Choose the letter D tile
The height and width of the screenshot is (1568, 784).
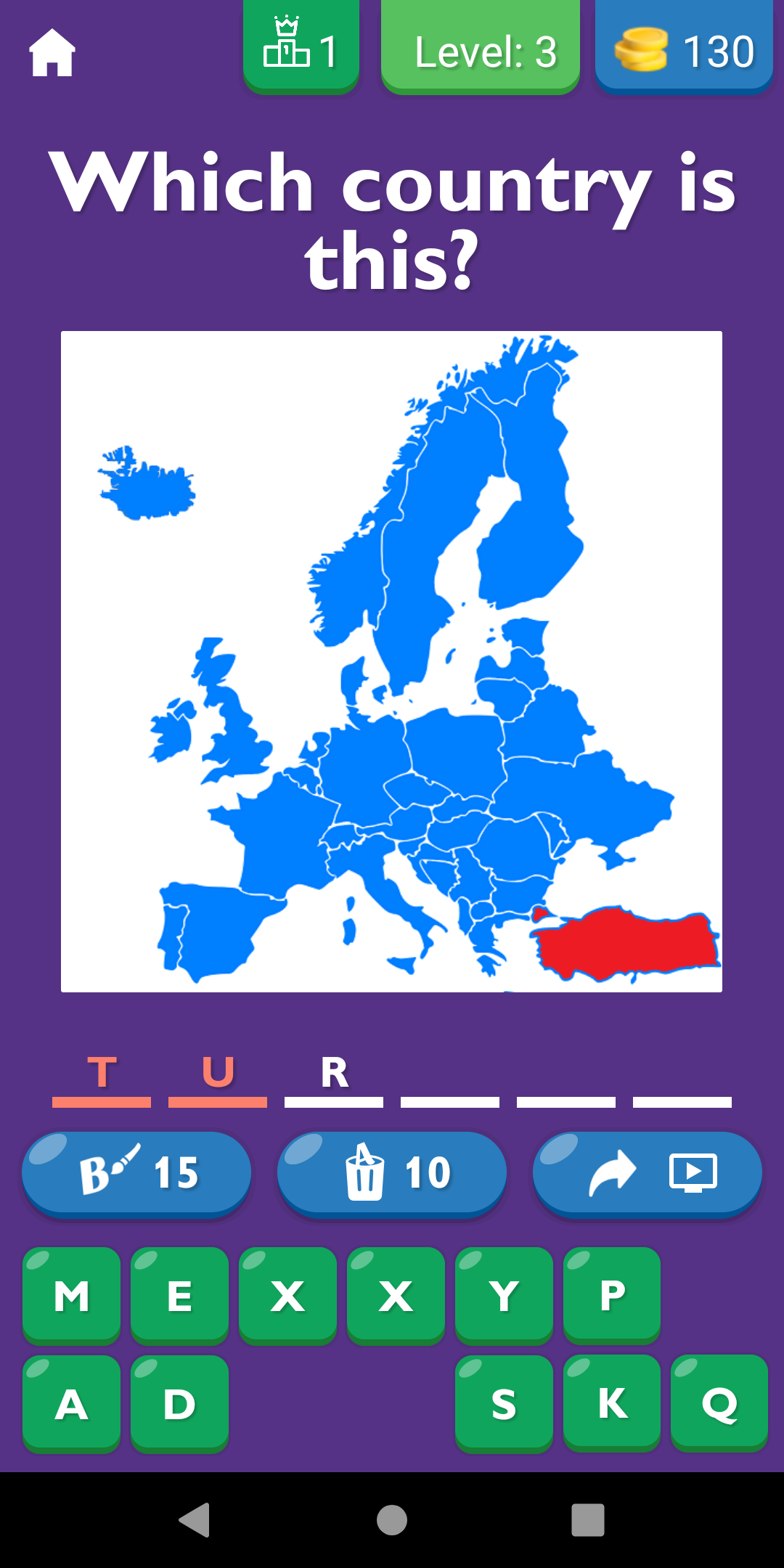179,1403
